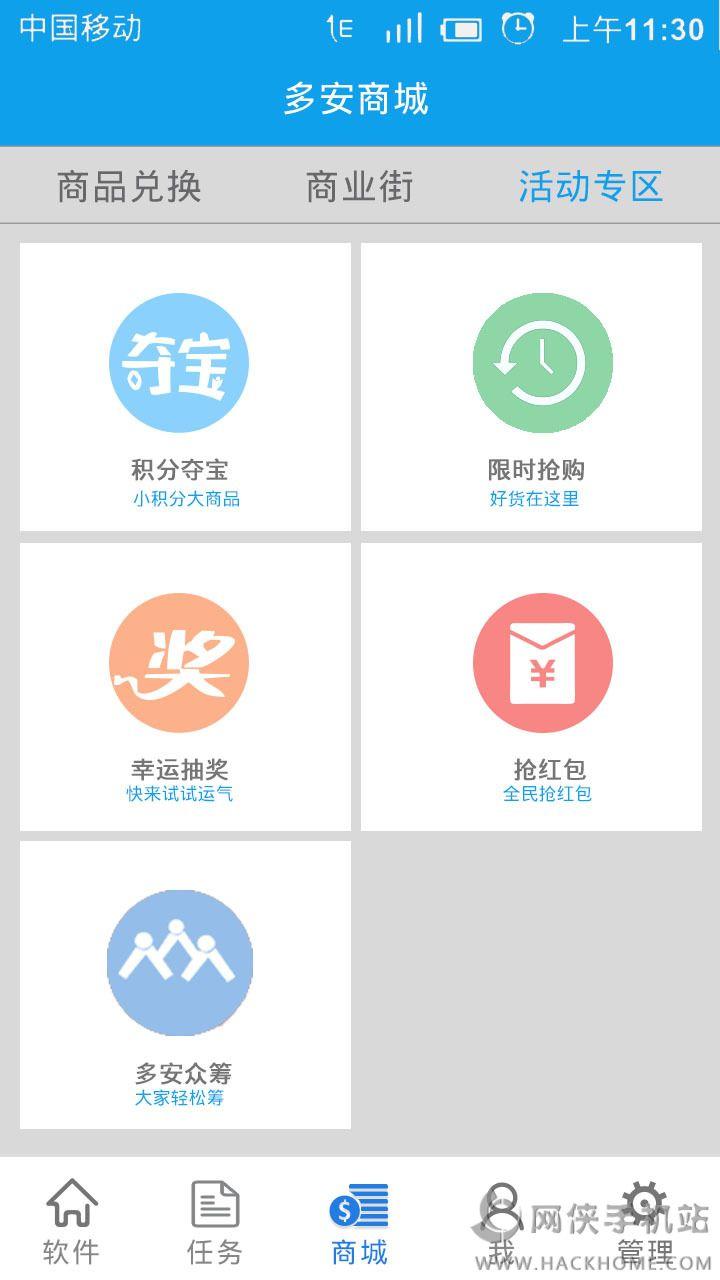Image resolution: width=720 pixels, height=1280 pixels.
Task: Go to the 软件 tab in bottom bar
Action: [72, 1220]
